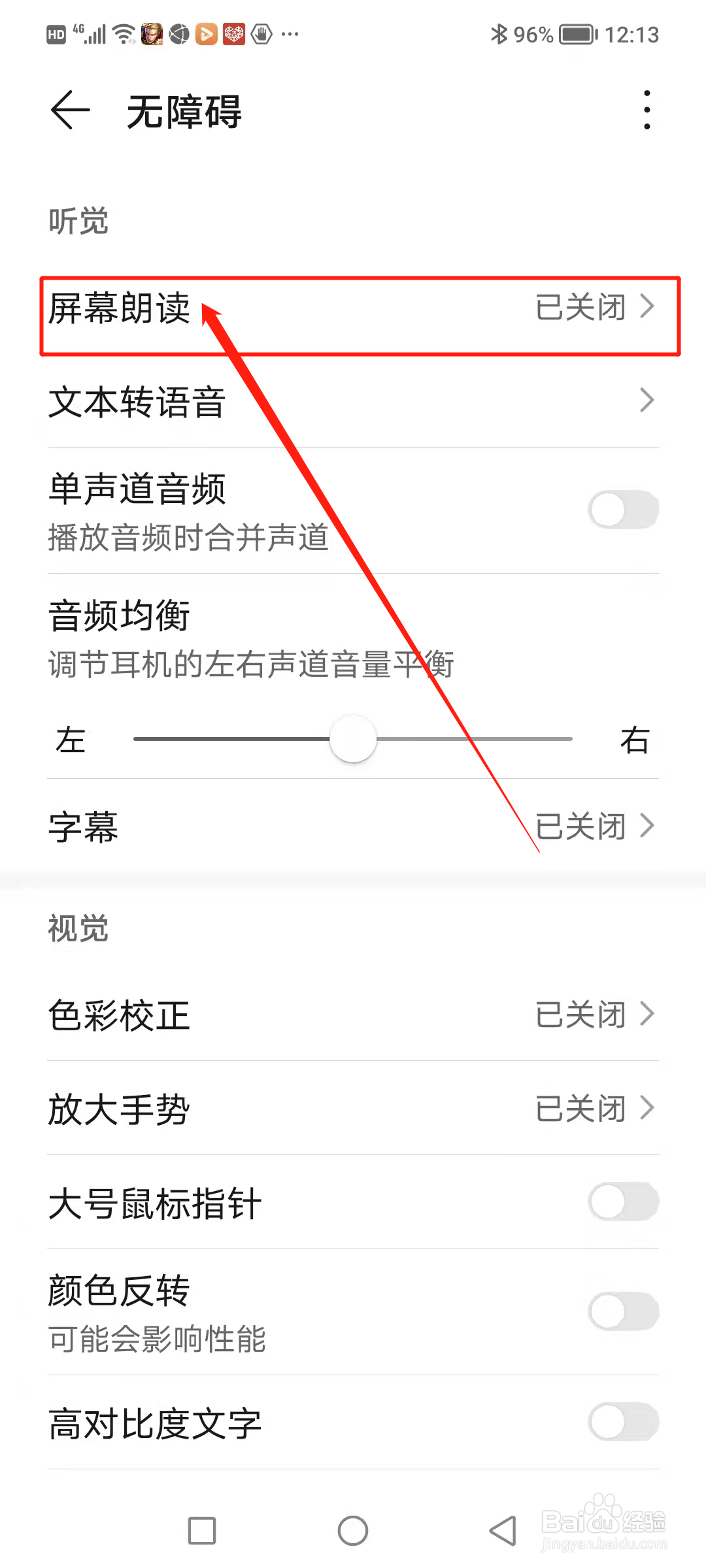Open the 放大手势 settings page
This screenshot has height=1568, width=706.
click(353, 1109)
